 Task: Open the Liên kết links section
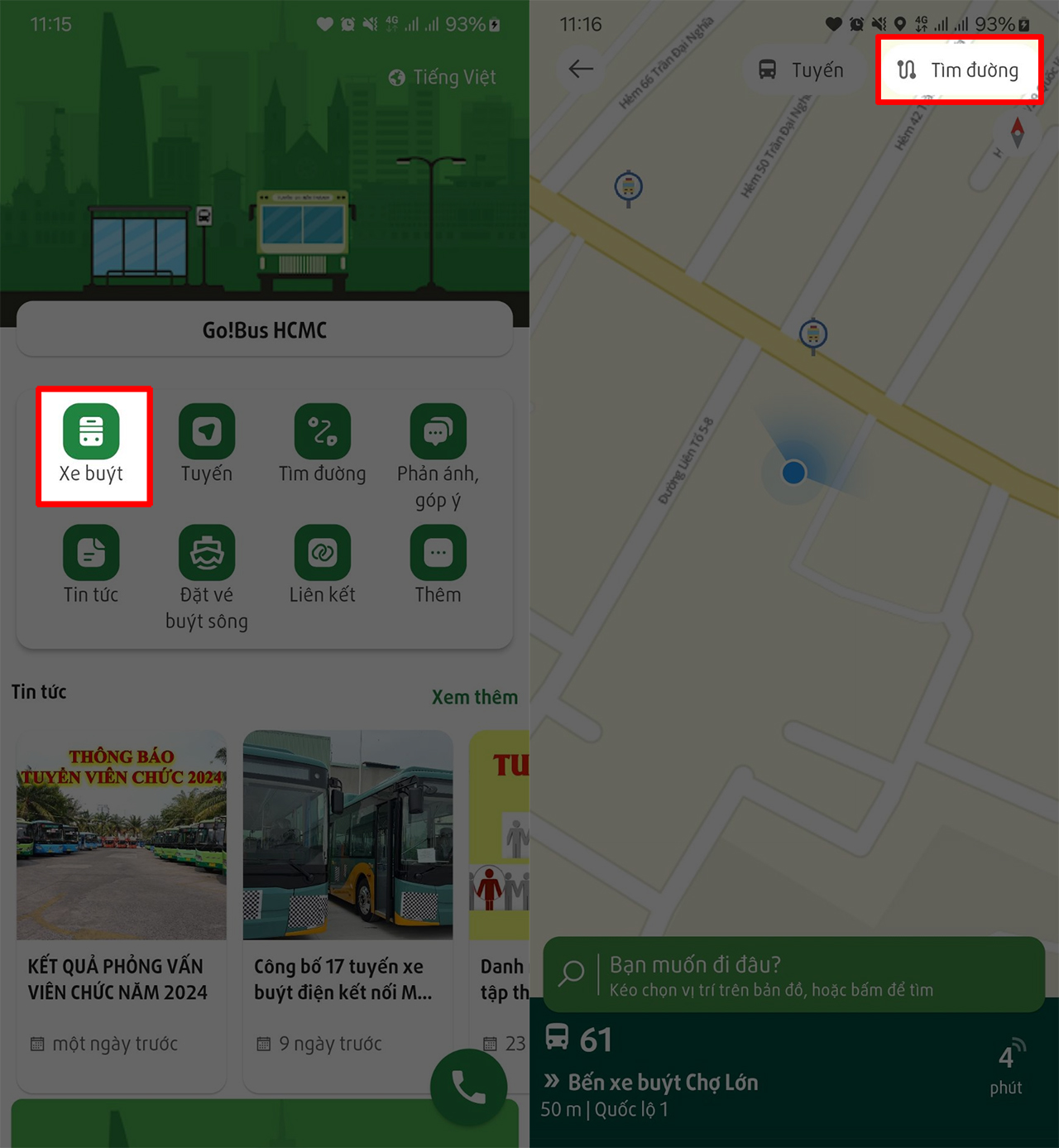[322, 564]
